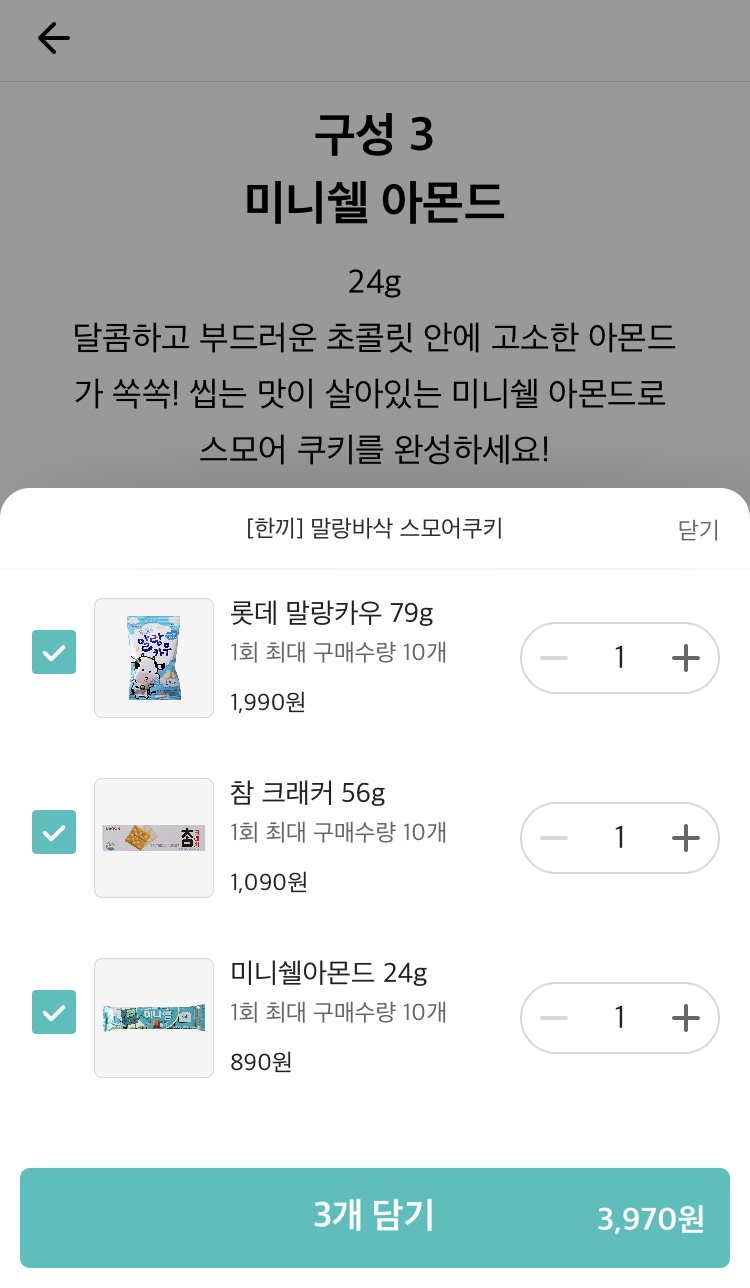Increase quantity of 미니쉘아몬드
The height and width of the screenshot is (1288, 750).
(x=685, y=1018)
